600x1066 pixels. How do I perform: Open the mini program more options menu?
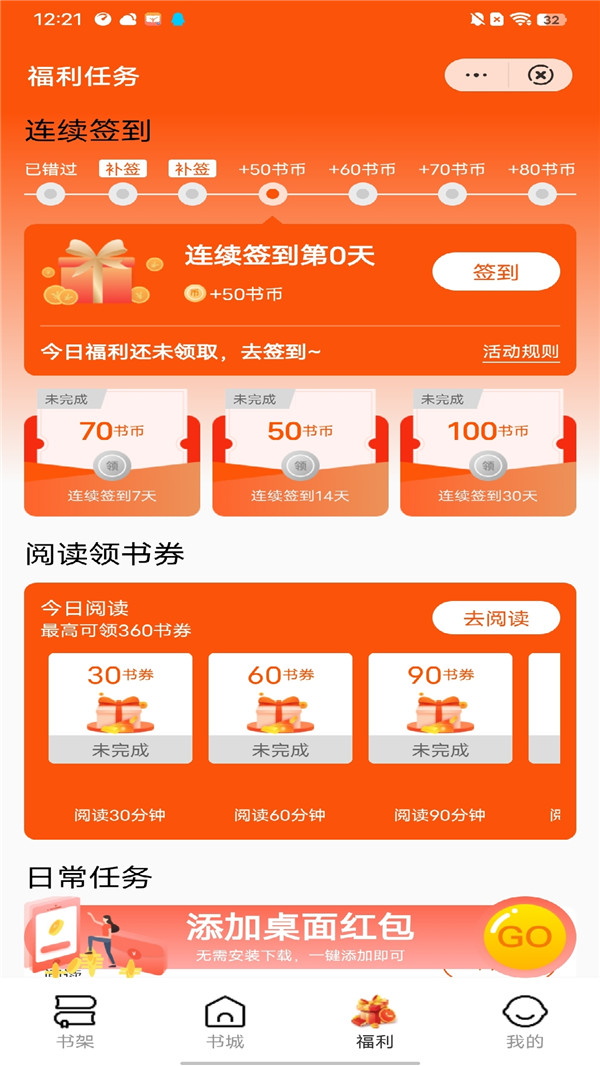click(x=476, y=76)
